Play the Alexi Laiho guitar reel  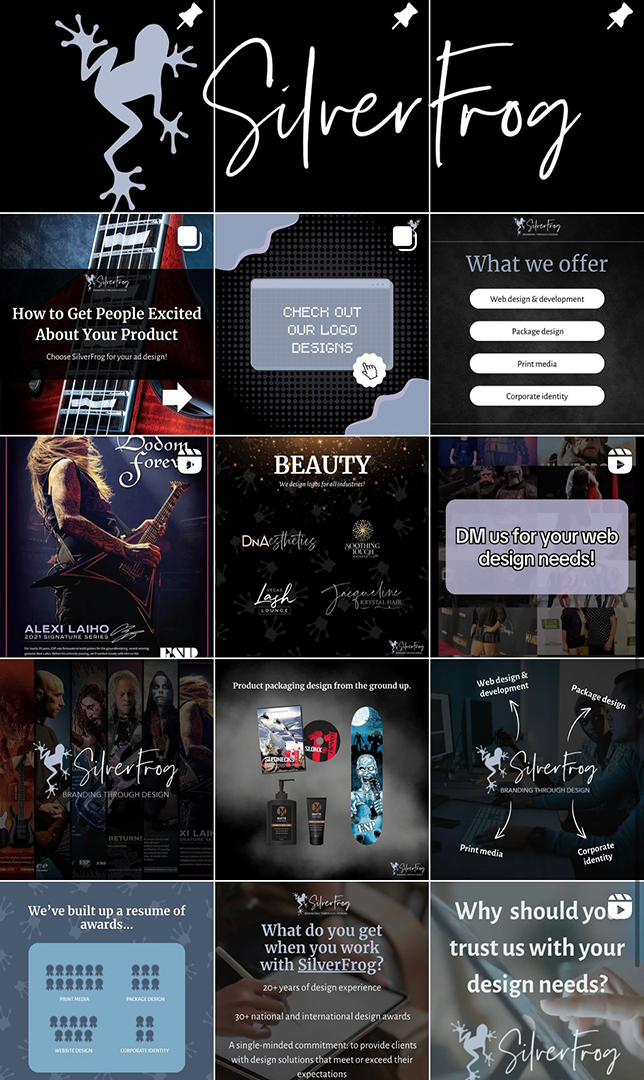coord(107,547)
